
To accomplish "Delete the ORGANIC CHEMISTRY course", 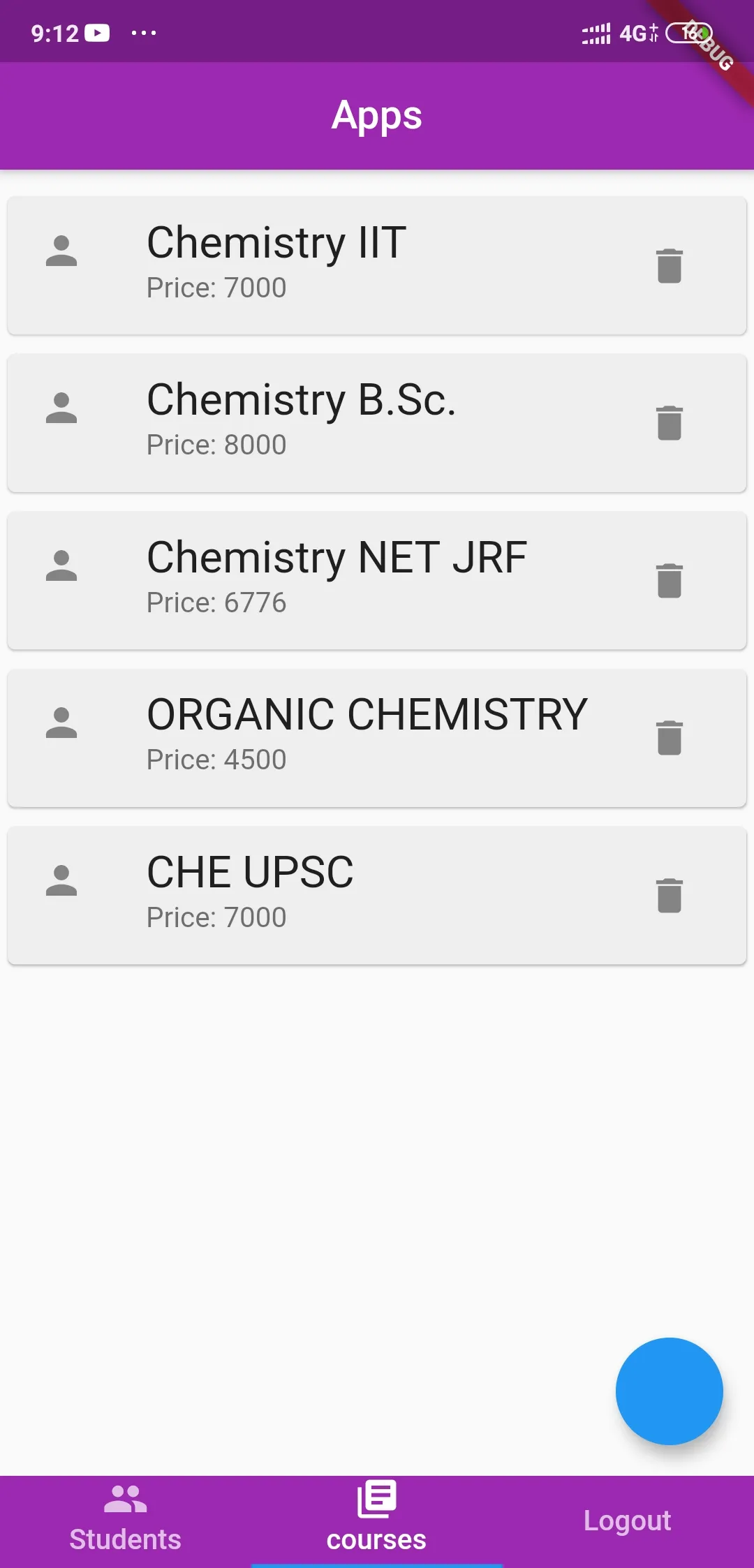I will (669, 738).
